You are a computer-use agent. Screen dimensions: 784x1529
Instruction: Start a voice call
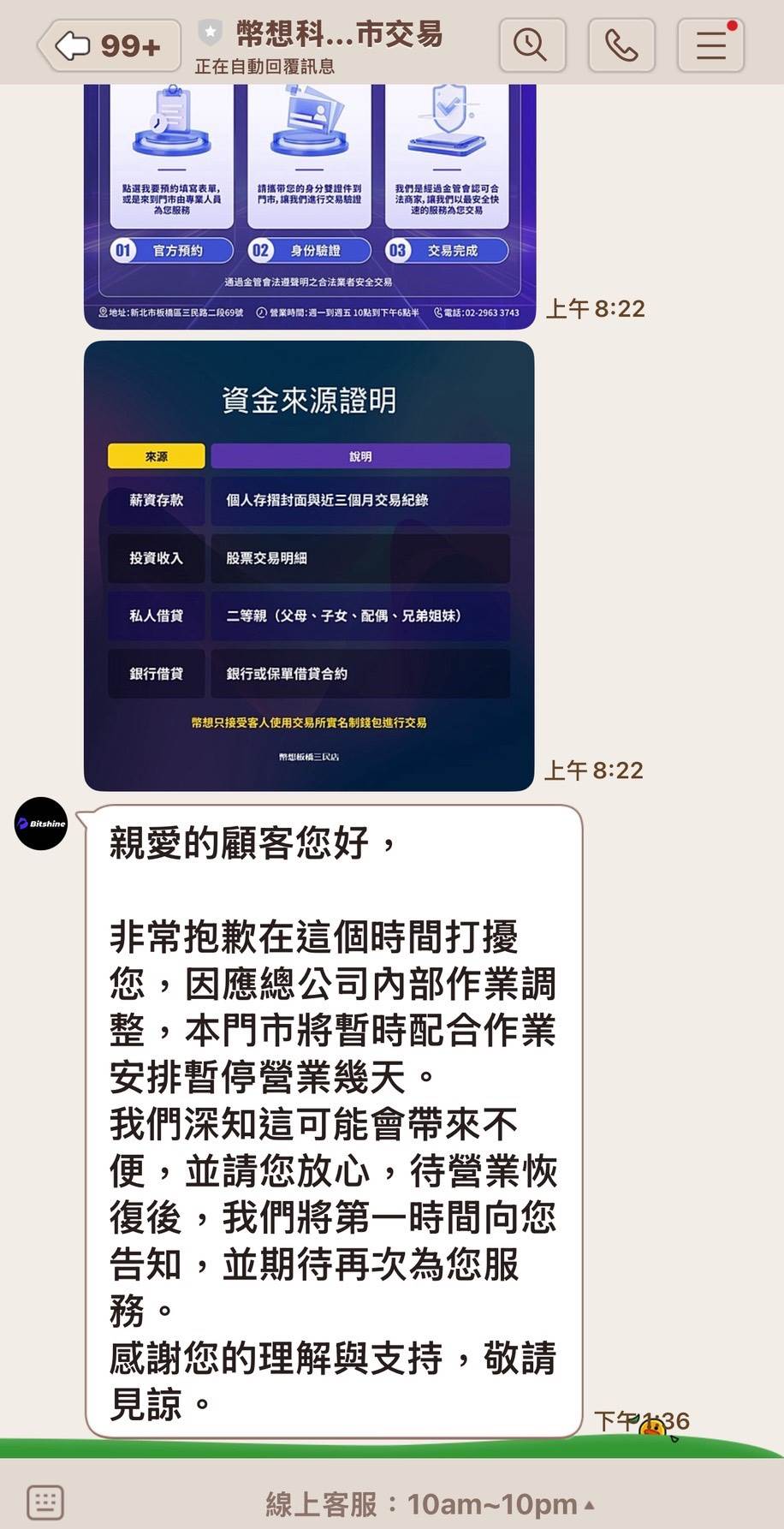[x=621, y=45]
